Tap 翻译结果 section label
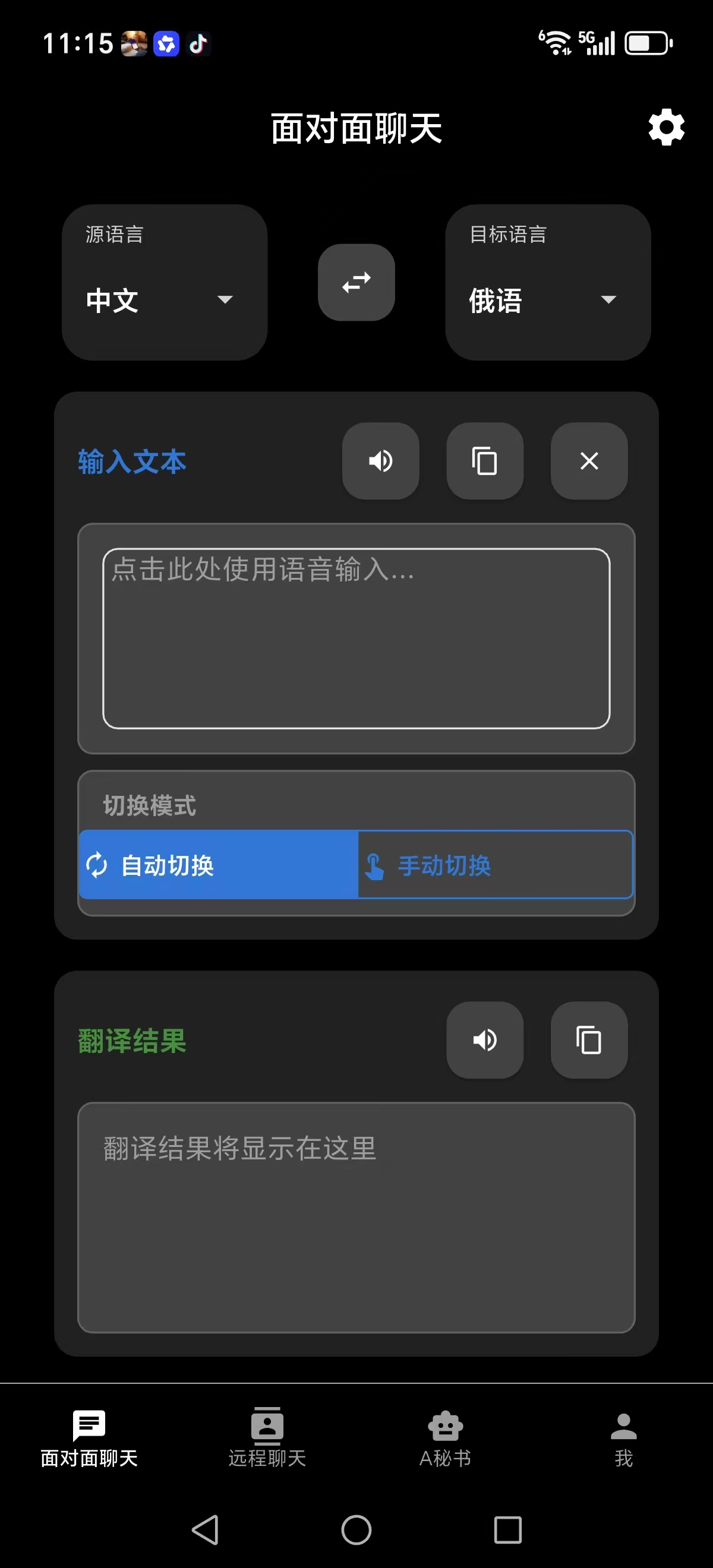Screen dimensions: 713x1568 point(131,1038)
